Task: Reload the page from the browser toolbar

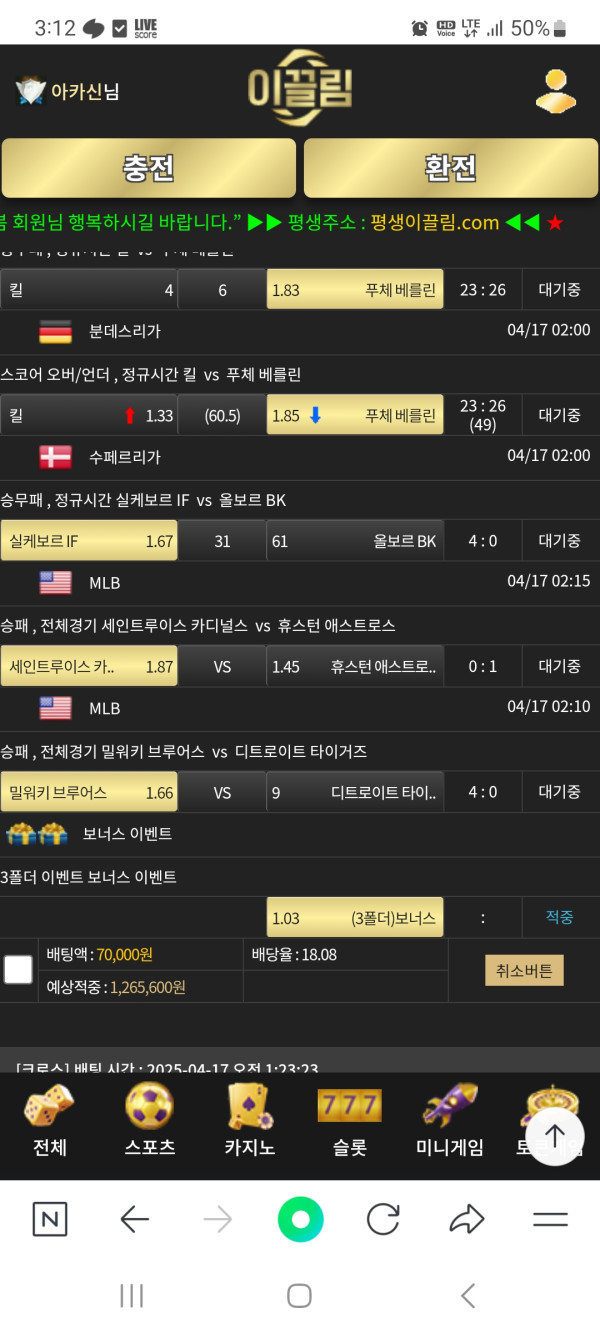Action: tap(383, 1219)
